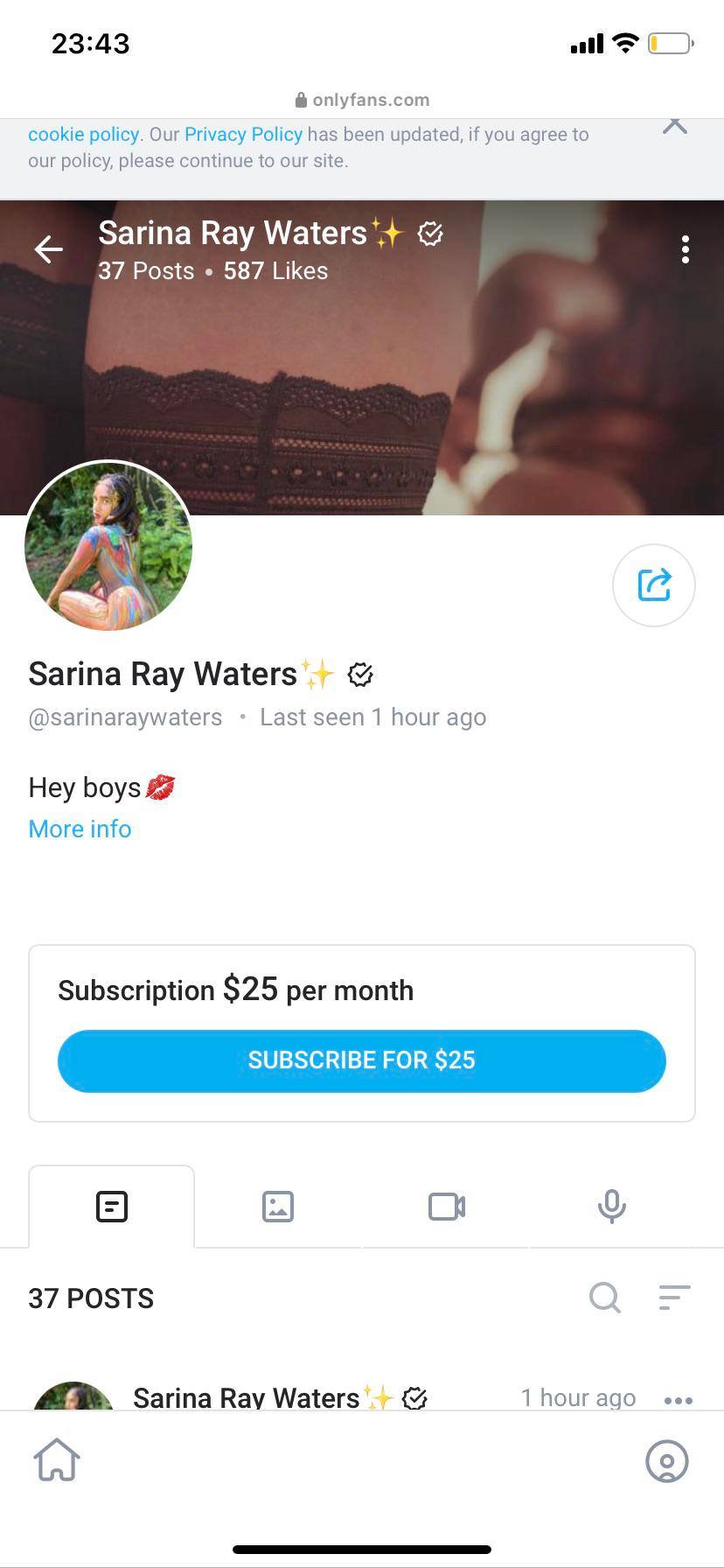The image size is (724, 1568).
Task: Subscribe for $25
Action: (x=362, y=1060)
